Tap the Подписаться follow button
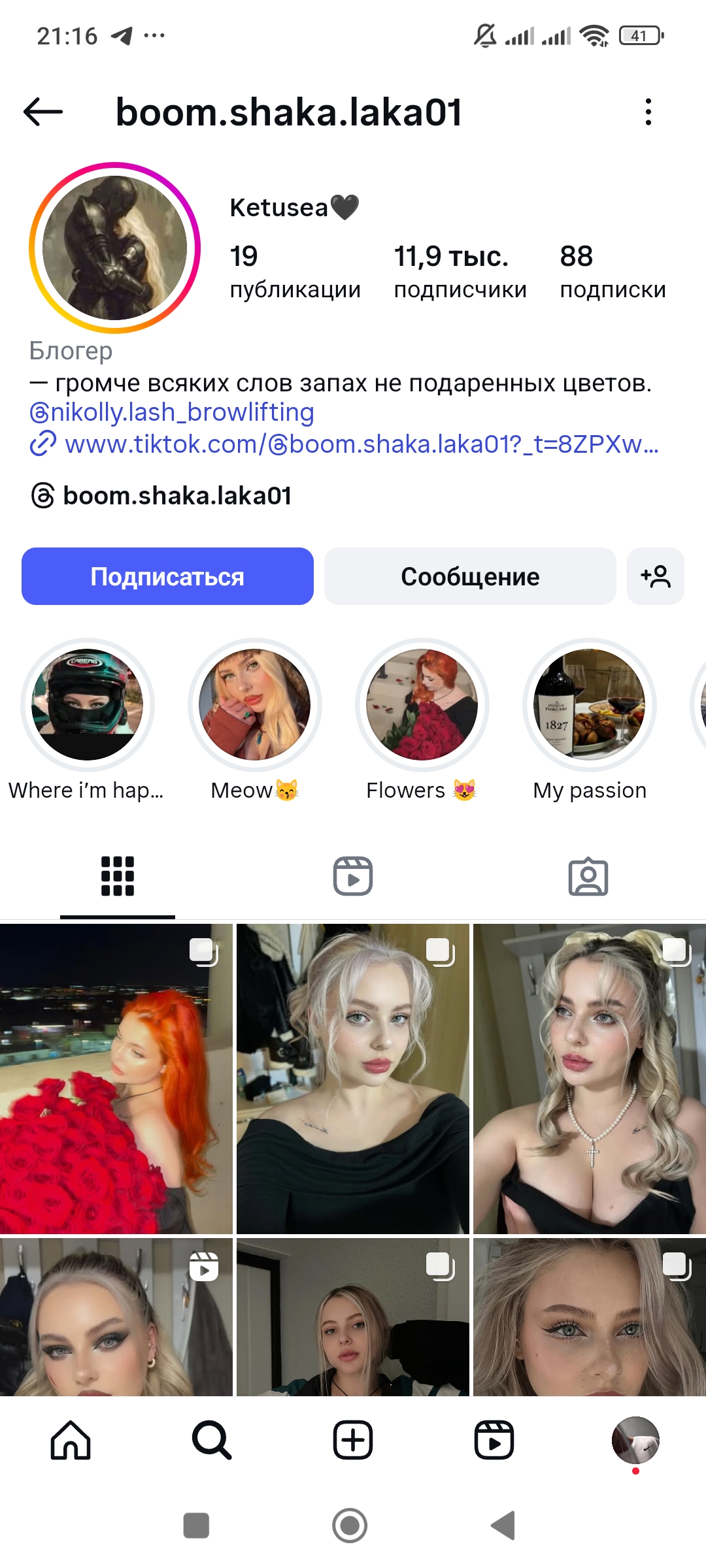The height and width of the screenshot is (1568, 706). (x=167, y=576)
